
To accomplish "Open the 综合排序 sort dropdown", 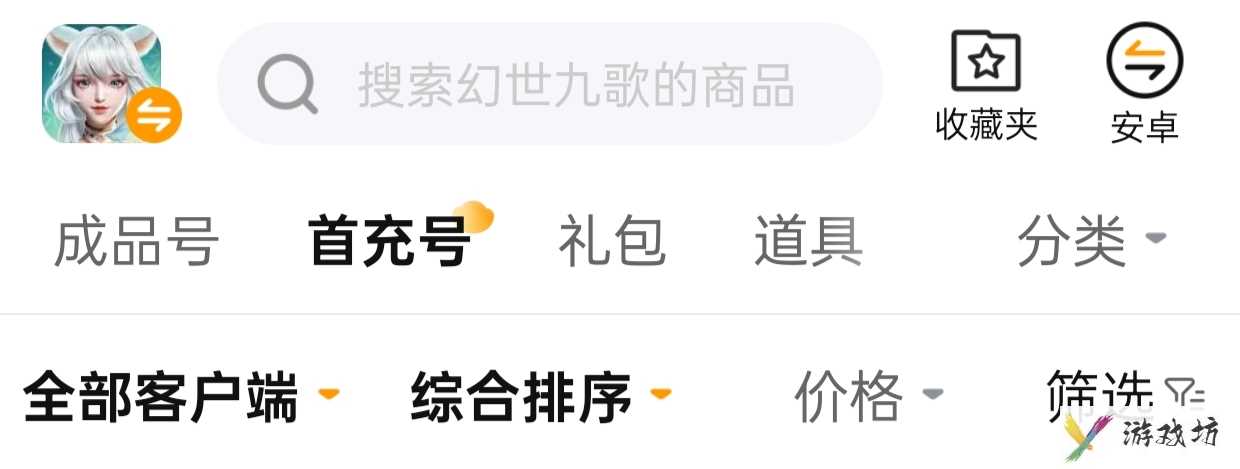I will [540, 397].
